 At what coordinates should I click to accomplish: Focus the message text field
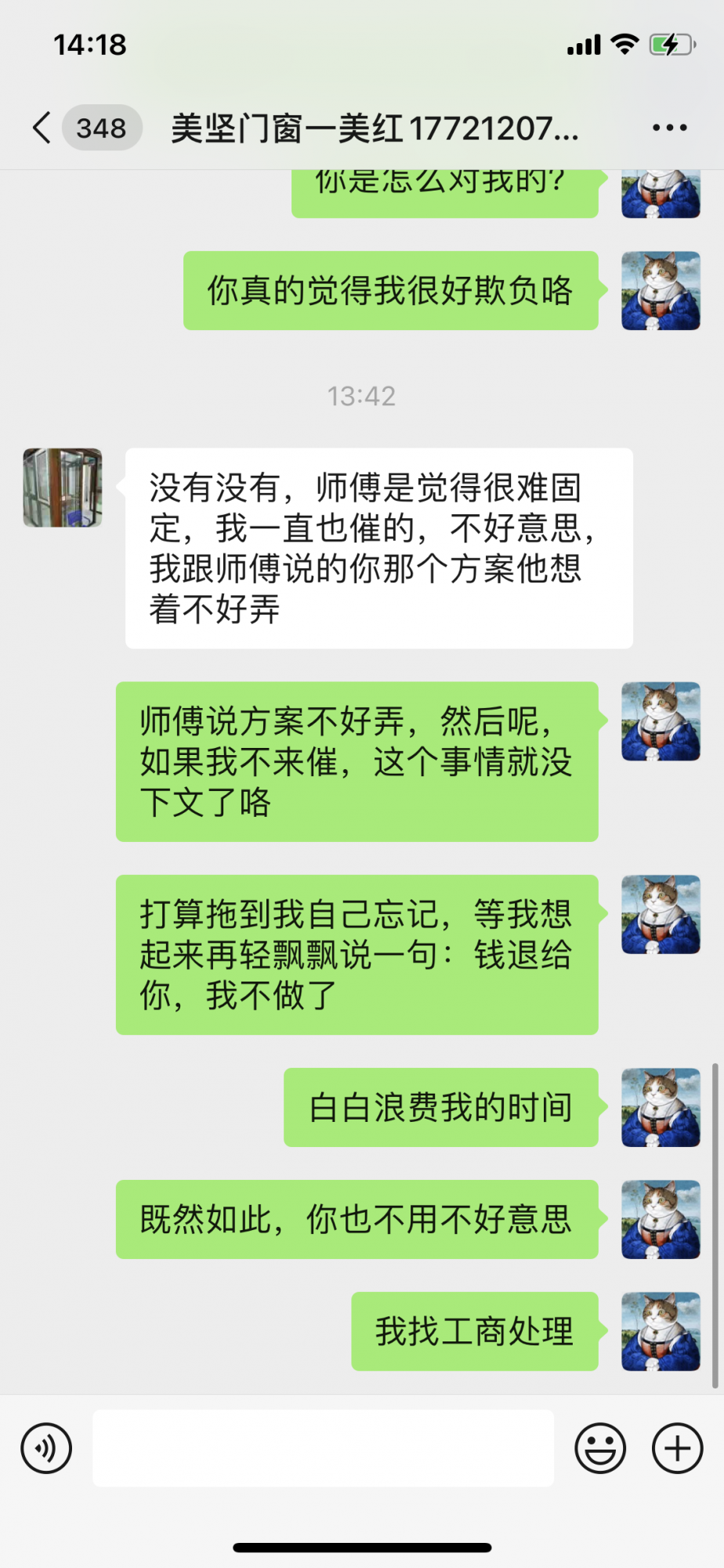click(323, 1448)
